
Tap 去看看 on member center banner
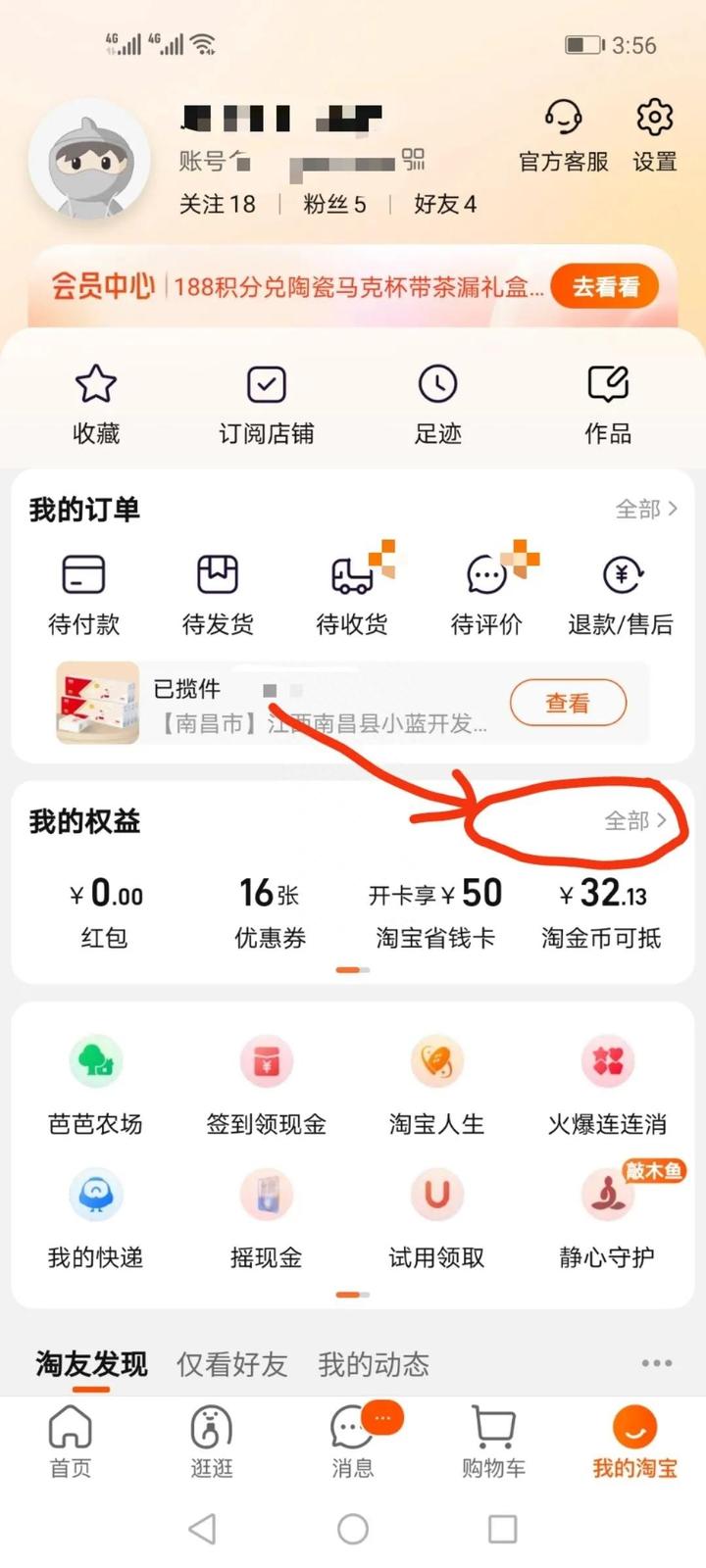tap(604, 286)
